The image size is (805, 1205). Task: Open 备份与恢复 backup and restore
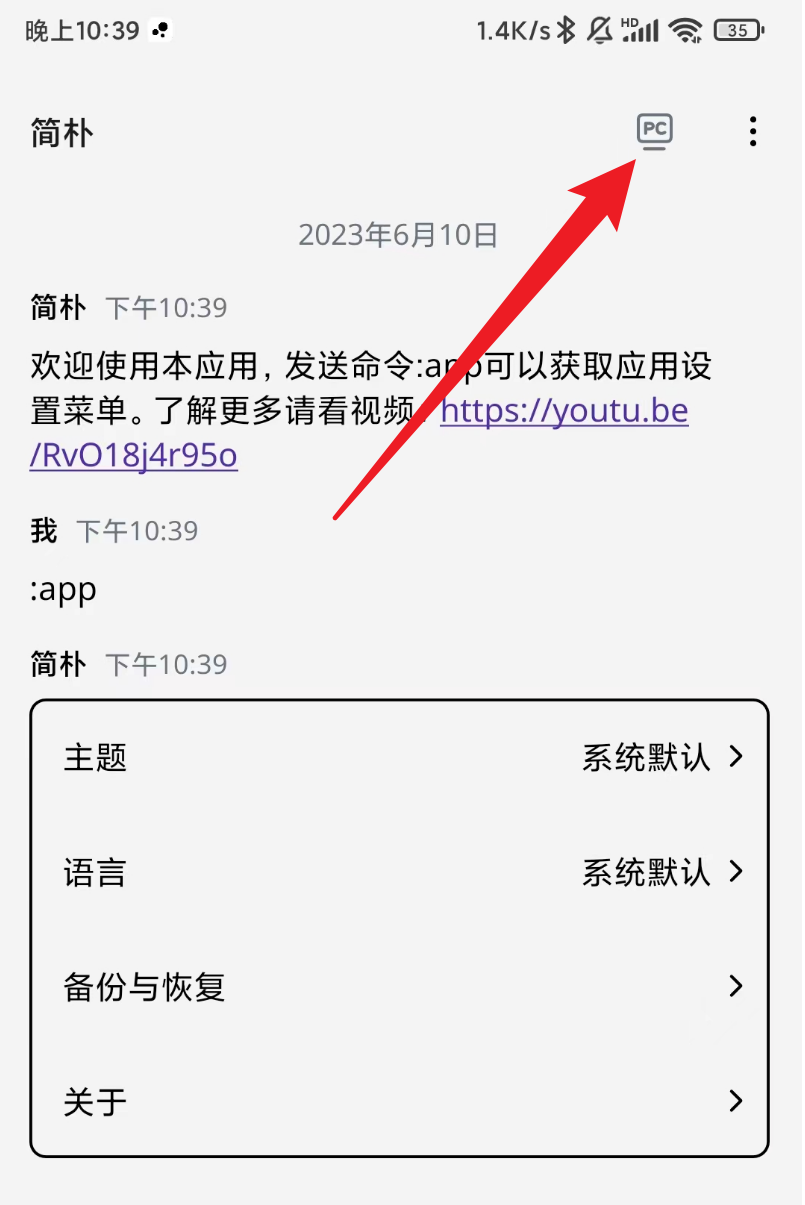[x=400, y=987]
